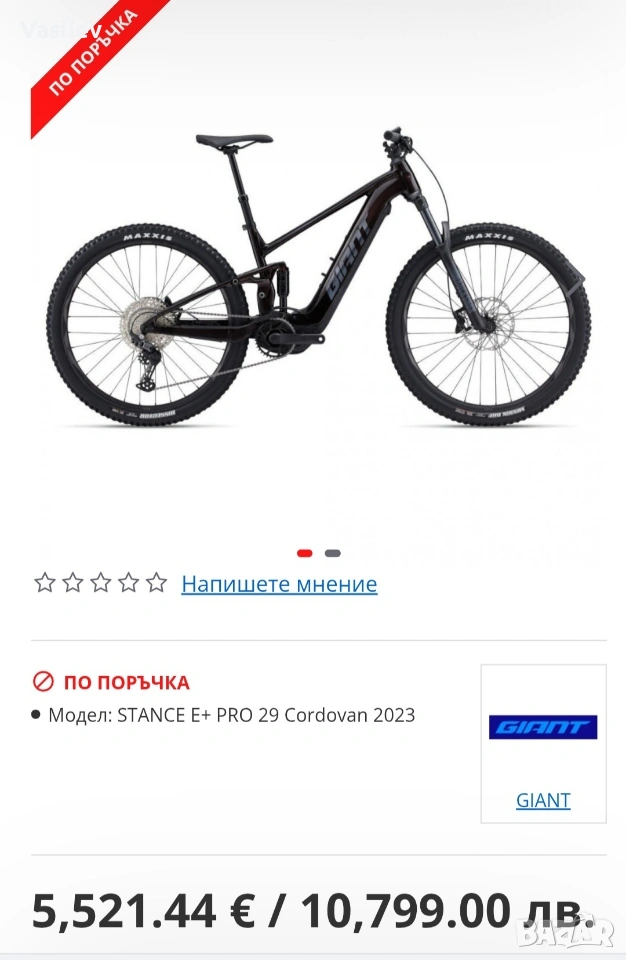The height and width of the screenshot is (960, 626).
Task: Open the 'Напишете мнение' review link
Action: [x=279, y=584]
